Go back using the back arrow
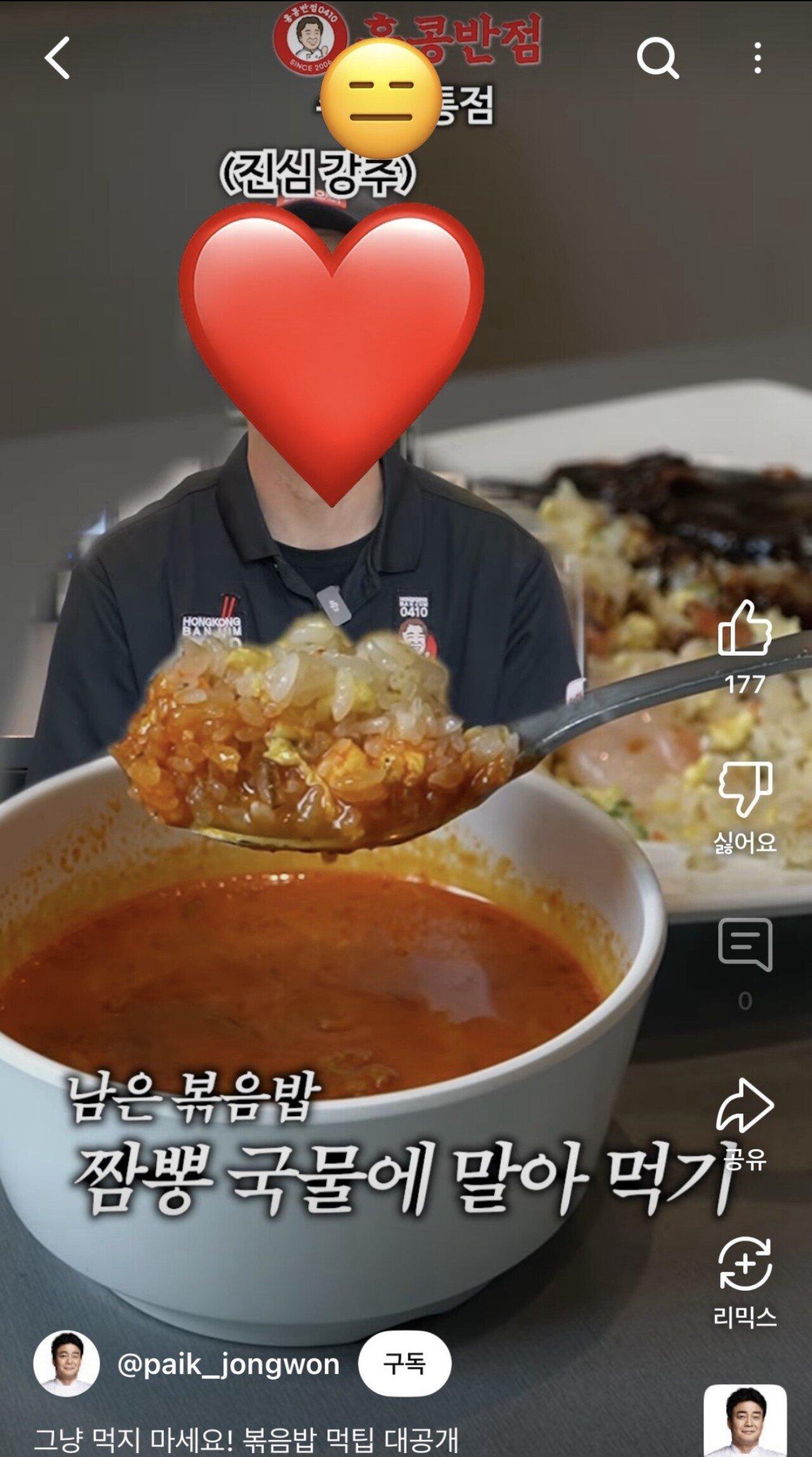The image size is (812, 1457). 57,58
